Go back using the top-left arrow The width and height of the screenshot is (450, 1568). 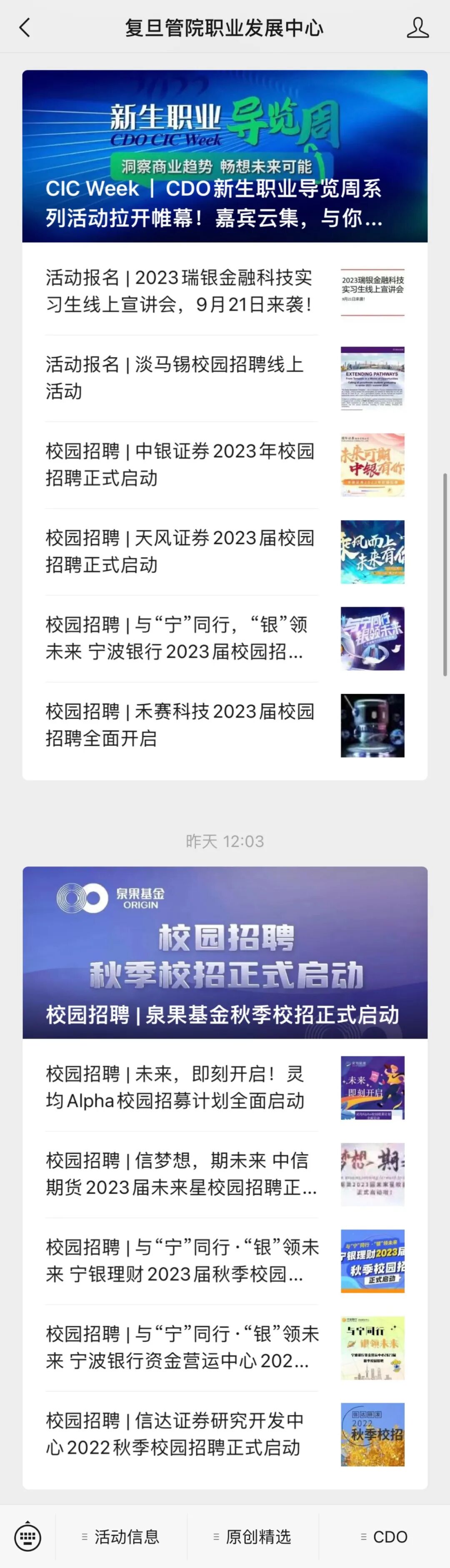point(25,27)
